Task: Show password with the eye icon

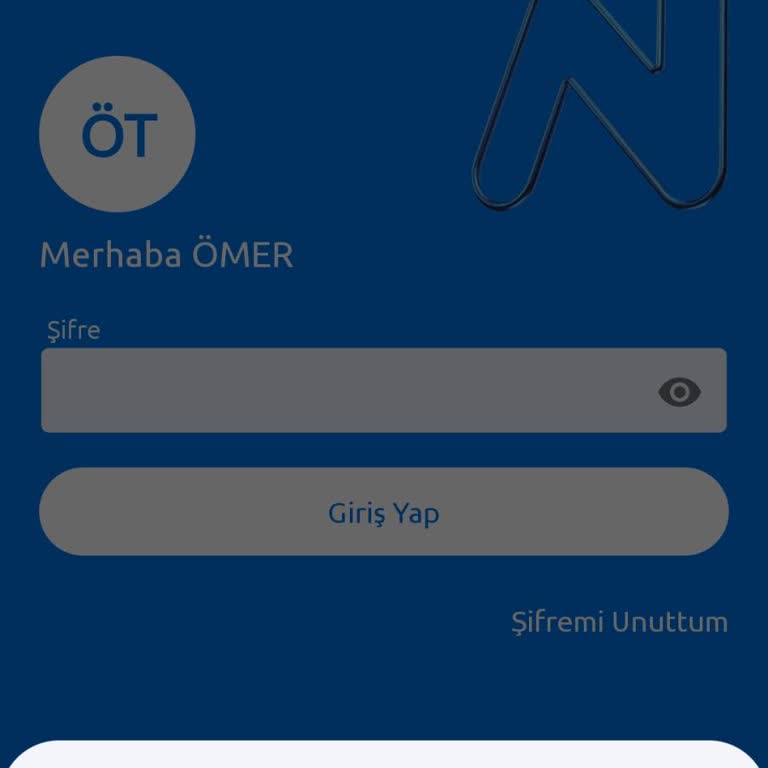Action: tap(679, 392)
